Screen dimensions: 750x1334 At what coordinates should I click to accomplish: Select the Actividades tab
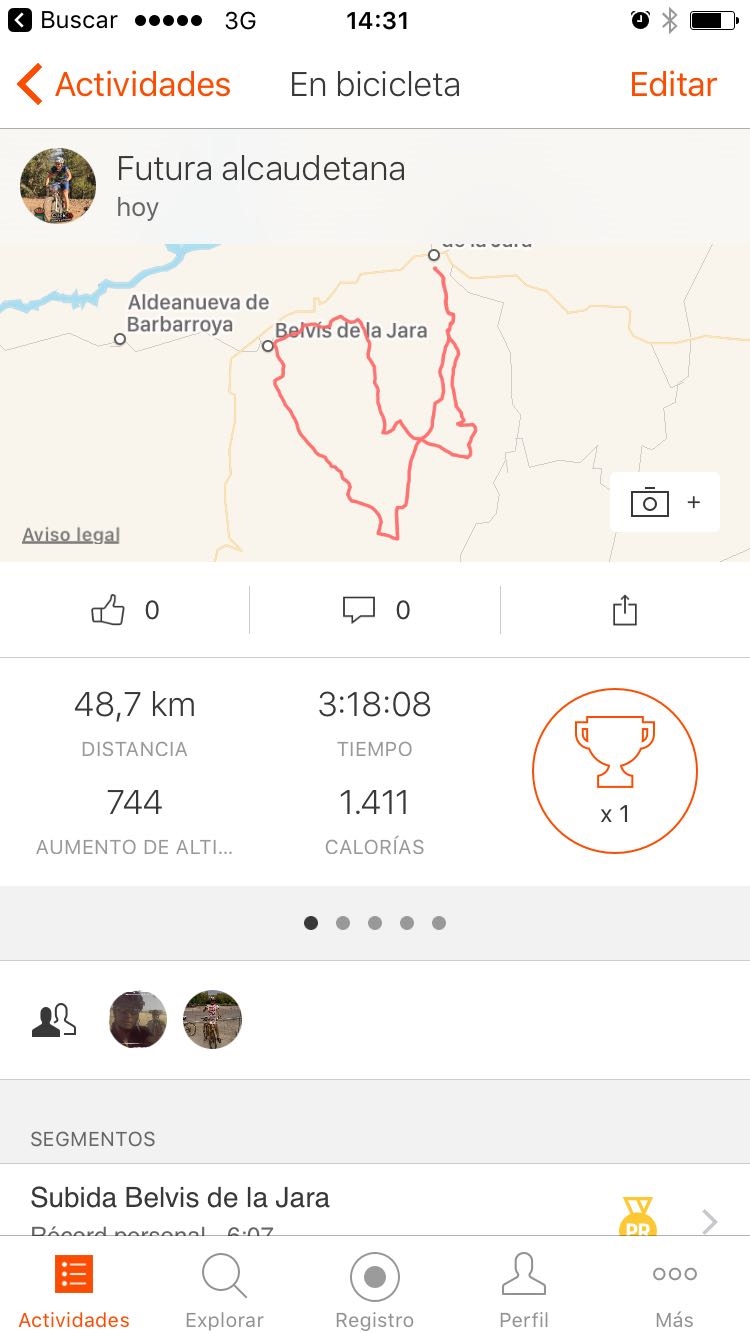pyautogui.click(x=75, y=1290)
